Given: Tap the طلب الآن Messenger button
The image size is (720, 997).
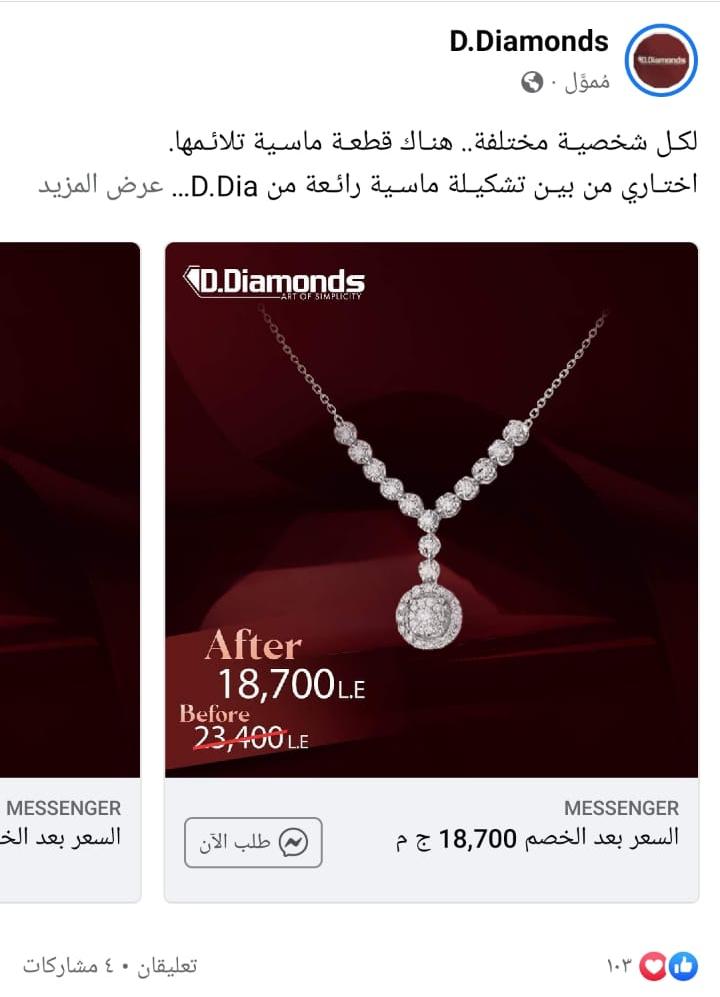Looking at the screenshot, I should (253, 843).
